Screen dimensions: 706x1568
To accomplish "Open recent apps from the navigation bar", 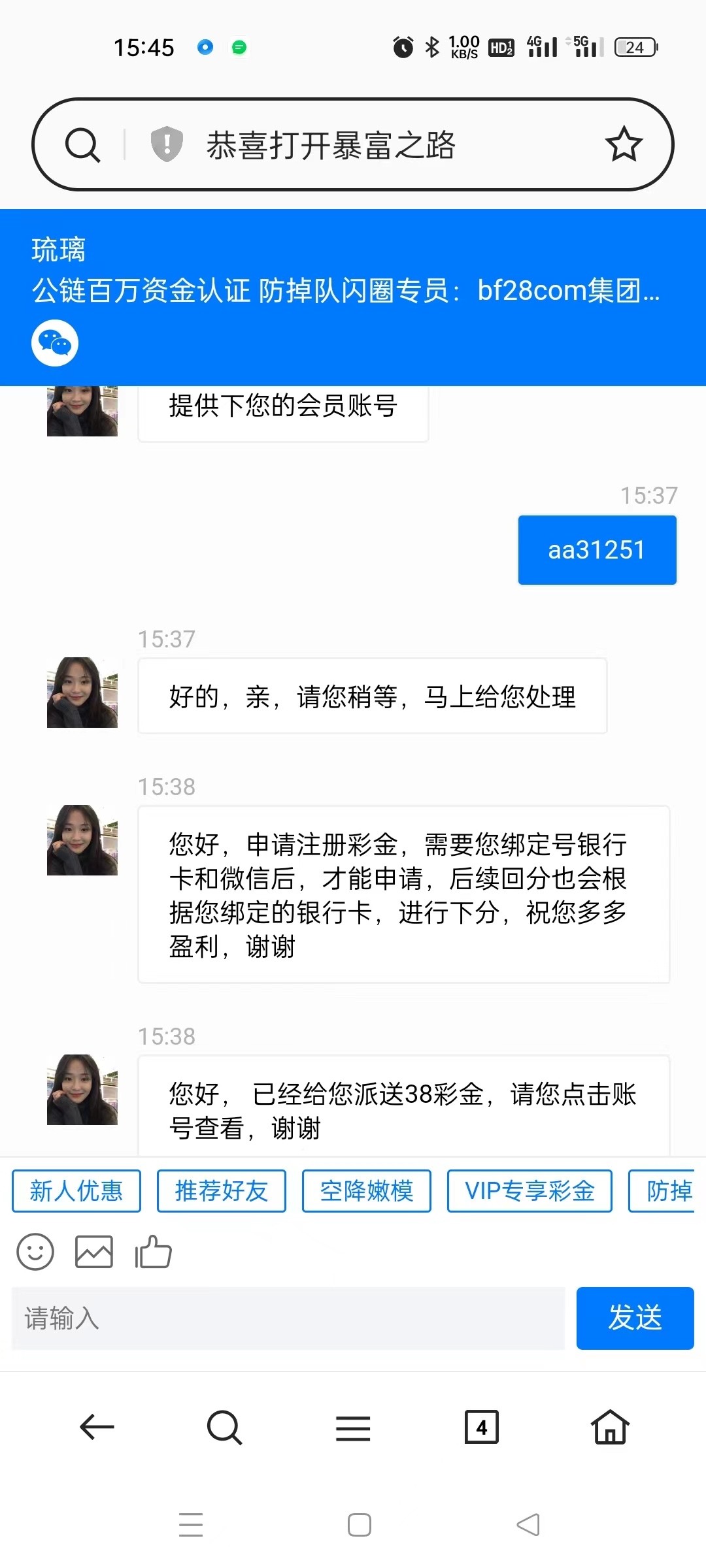I will pyautogui.click(x=191, y=1525).
